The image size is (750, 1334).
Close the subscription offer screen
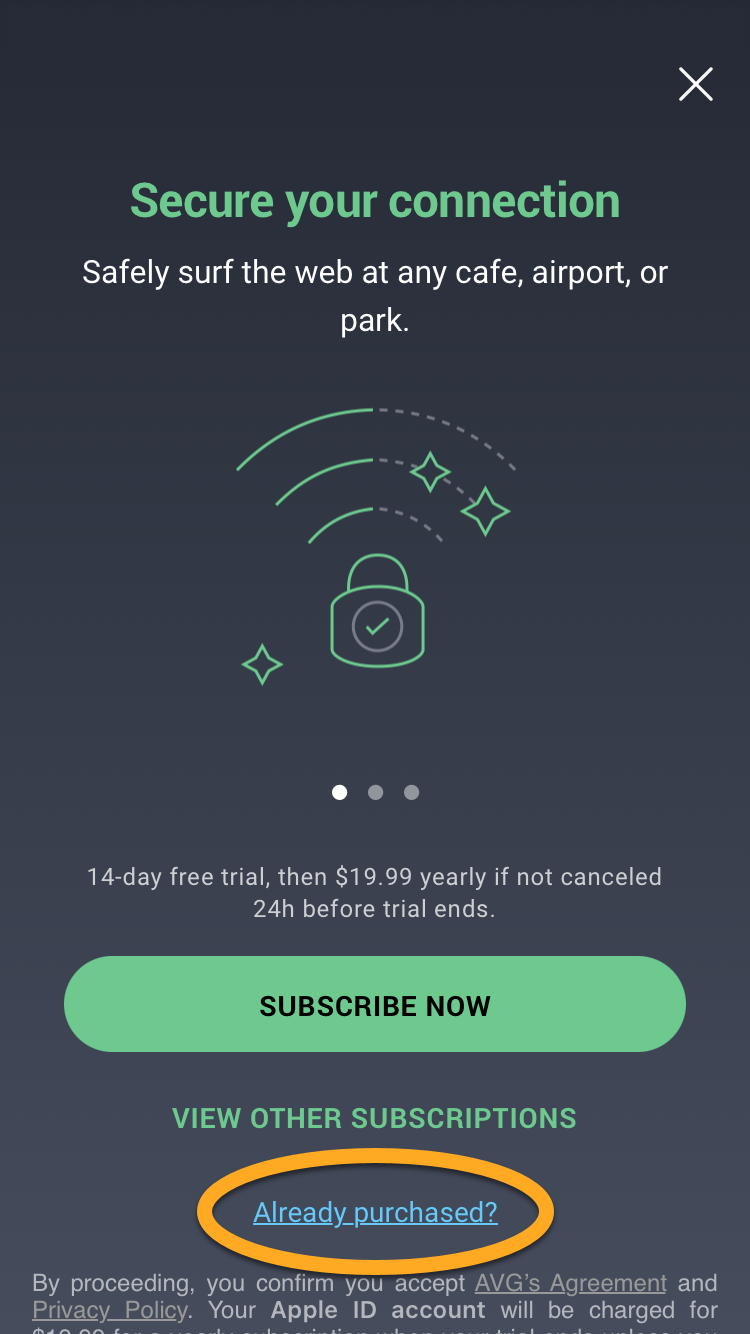[x=695, y=85]
